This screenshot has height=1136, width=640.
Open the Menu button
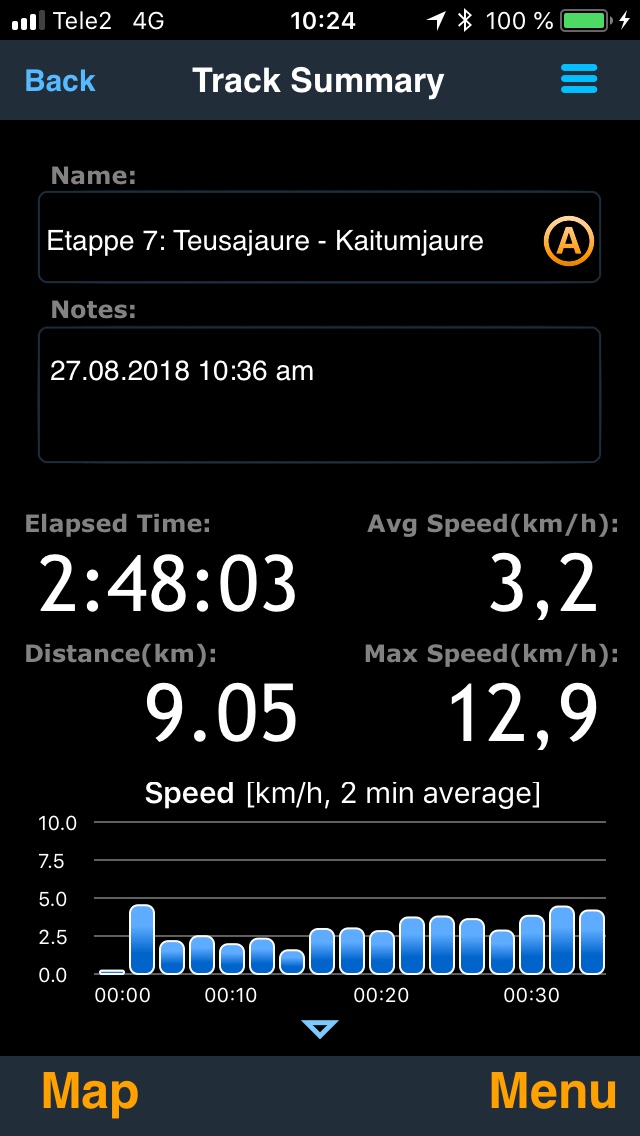552,1092
